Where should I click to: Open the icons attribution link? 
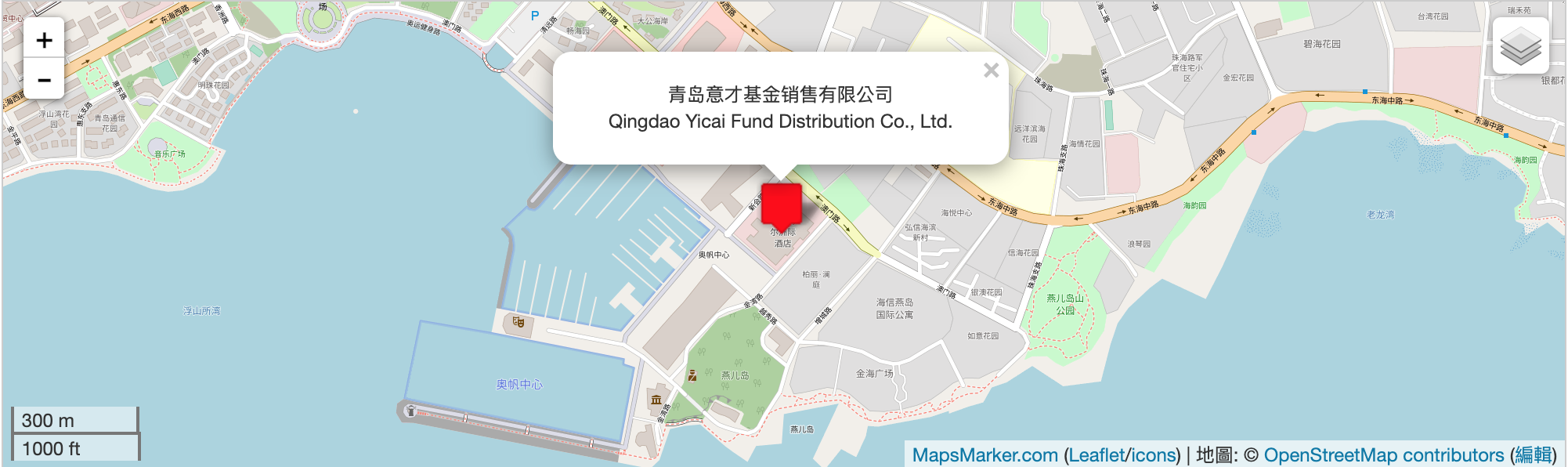click(x=1152, y=454)
